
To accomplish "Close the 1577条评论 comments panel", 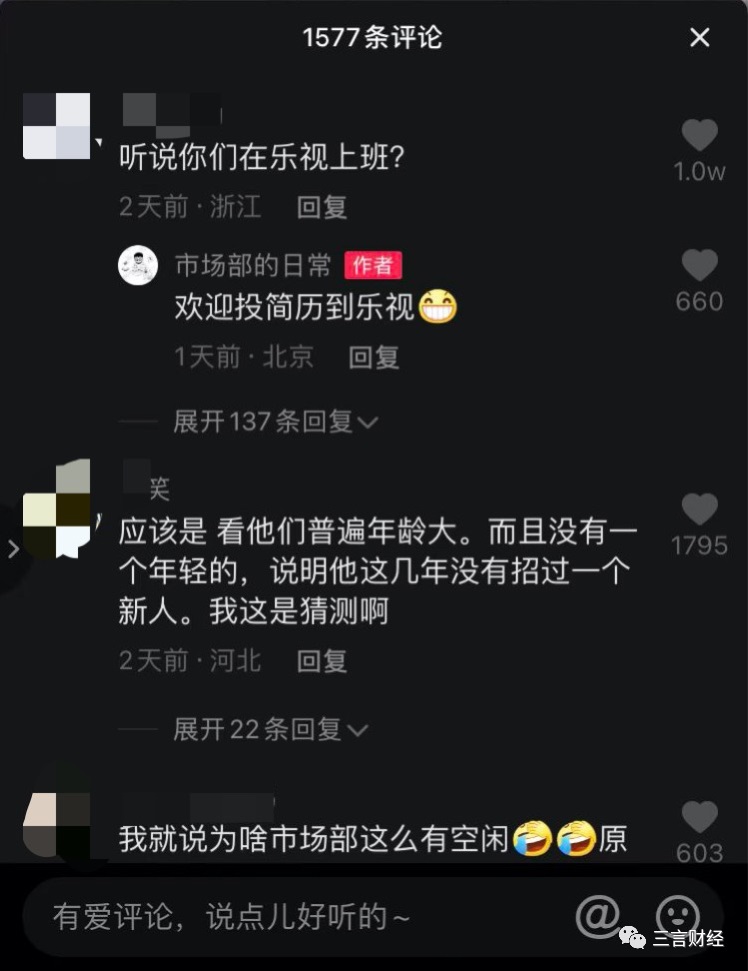I will click(700, 38).
